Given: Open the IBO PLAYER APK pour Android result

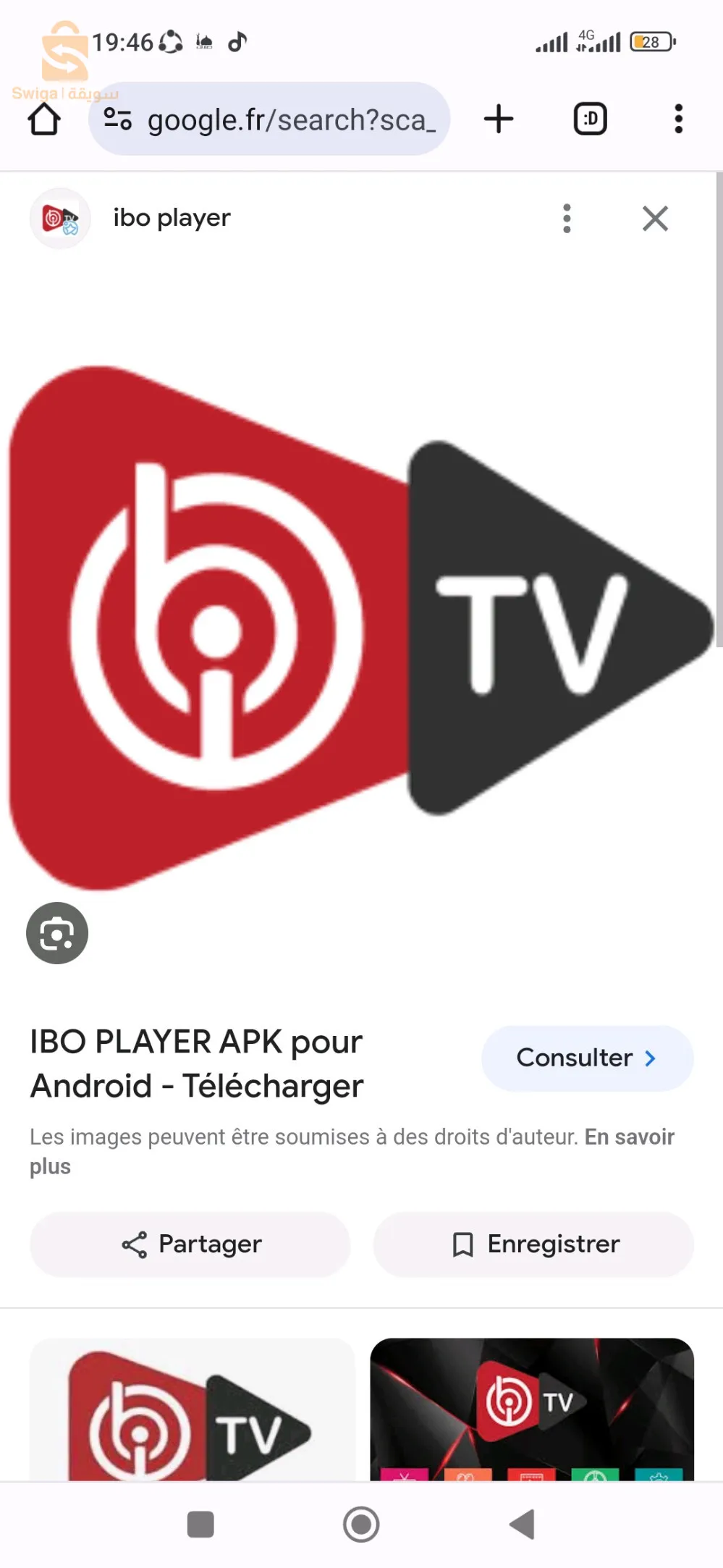Looking at the screenshot, I should (197, 1064).
